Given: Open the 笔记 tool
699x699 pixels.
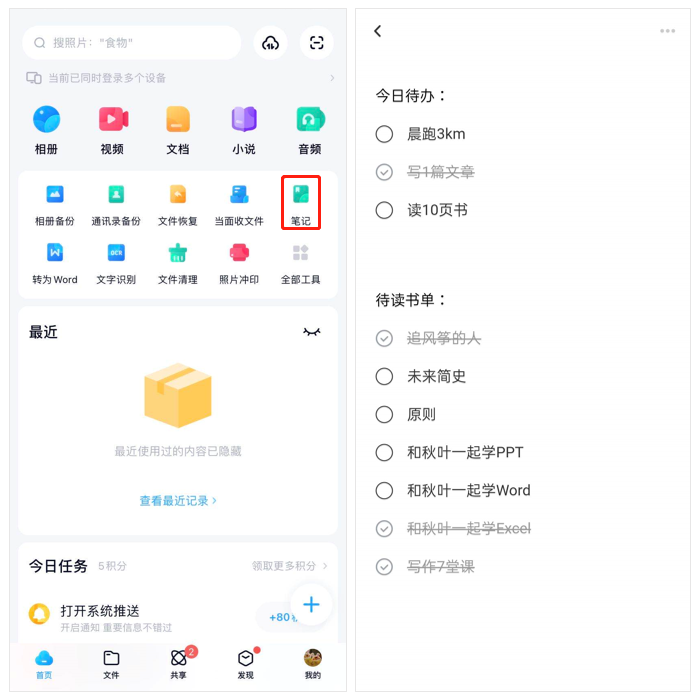Looking at the screenshot, I should pyautogui.click(x=301, y=203).
